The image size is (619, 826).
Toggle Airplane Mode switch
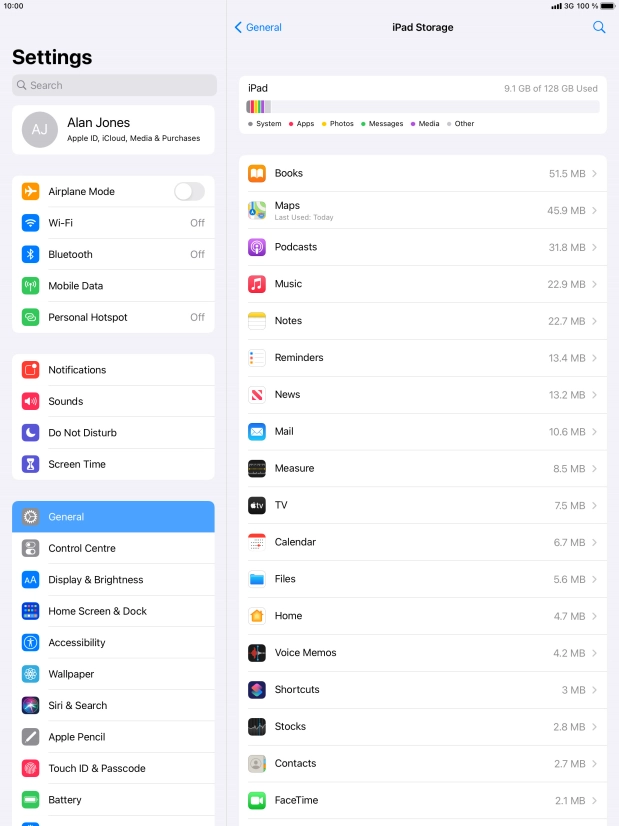pyautogui.click(x=189, y=191)
